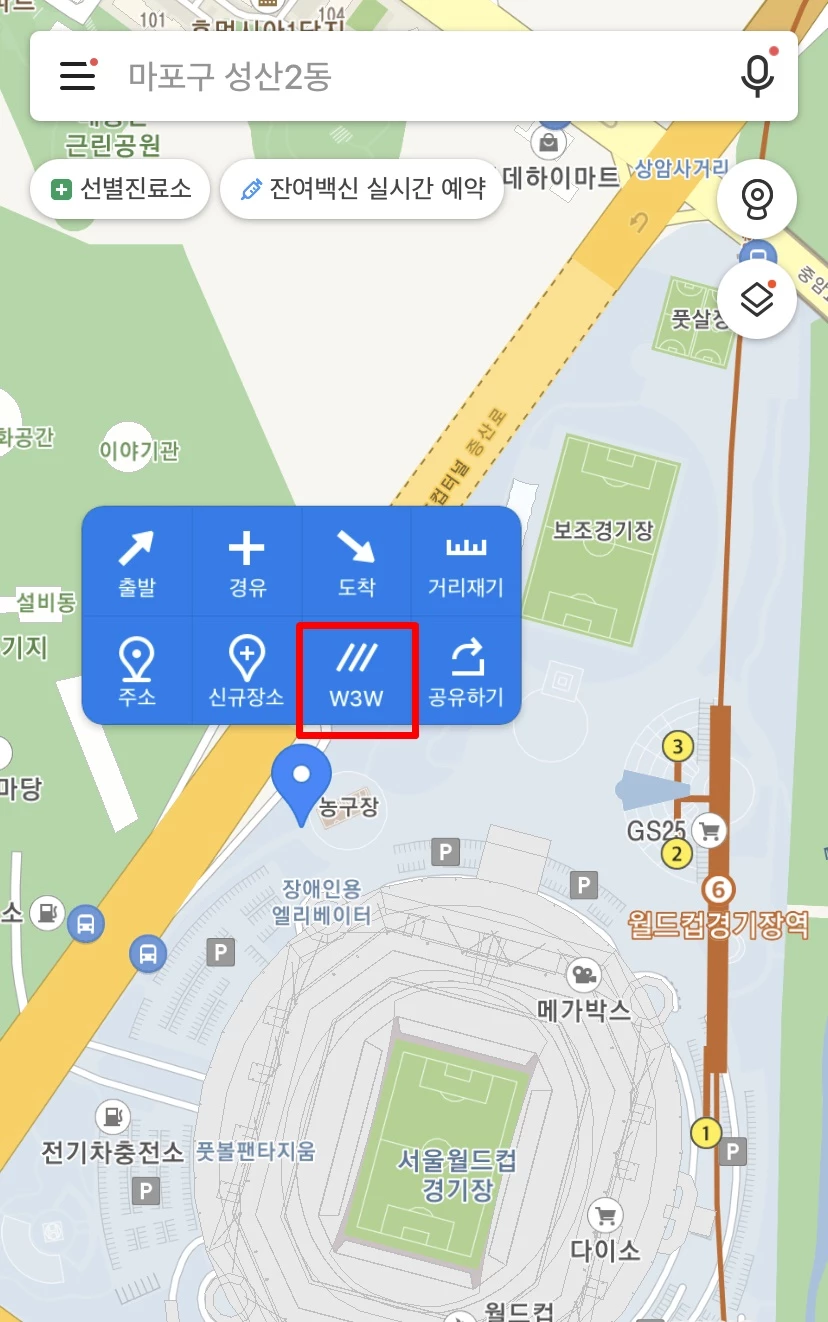Viewport: 828px width, 1322px height.
Task: Open the hamburger menu beside the search bar
Action: coord(77,76)
